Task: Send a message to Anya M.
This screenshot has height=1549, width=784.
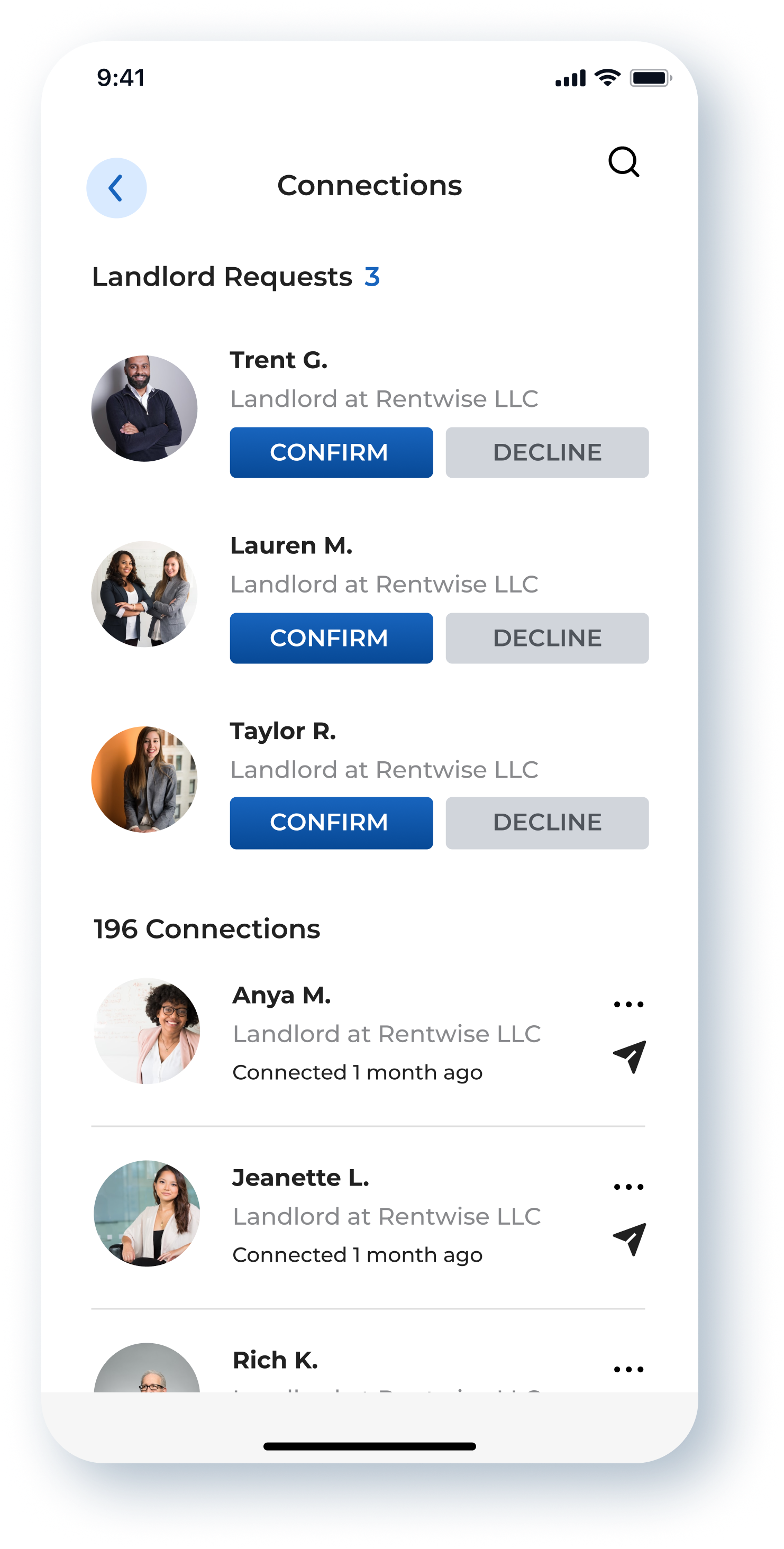Action: click(x=630, y=1056)
